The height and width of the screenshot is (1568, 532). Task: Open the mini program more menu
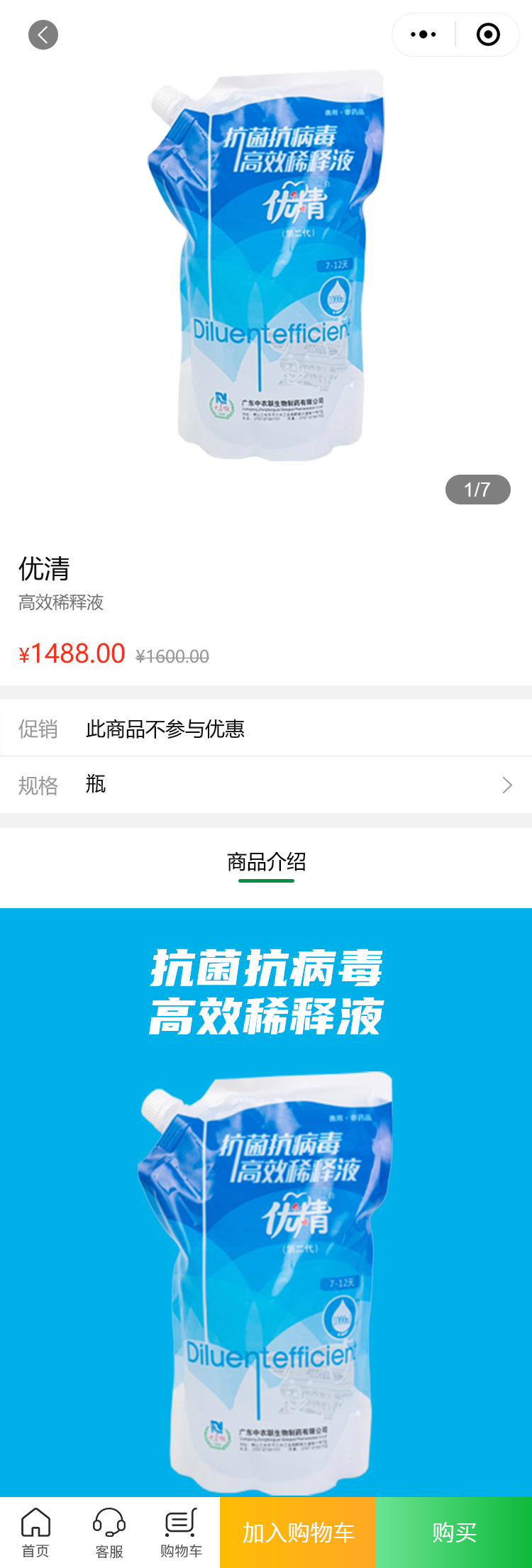[423, 35]
